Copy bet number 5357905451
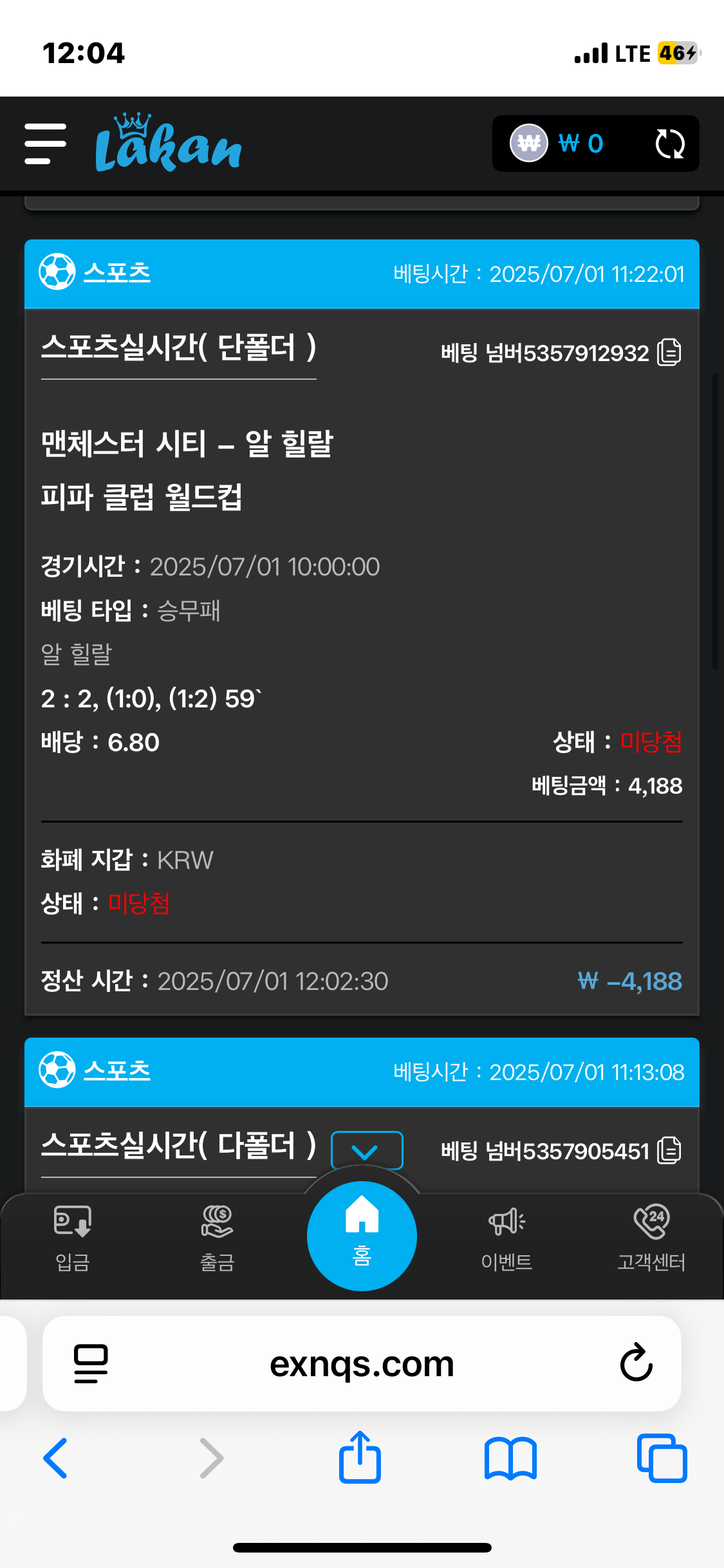 [669, 1150]
